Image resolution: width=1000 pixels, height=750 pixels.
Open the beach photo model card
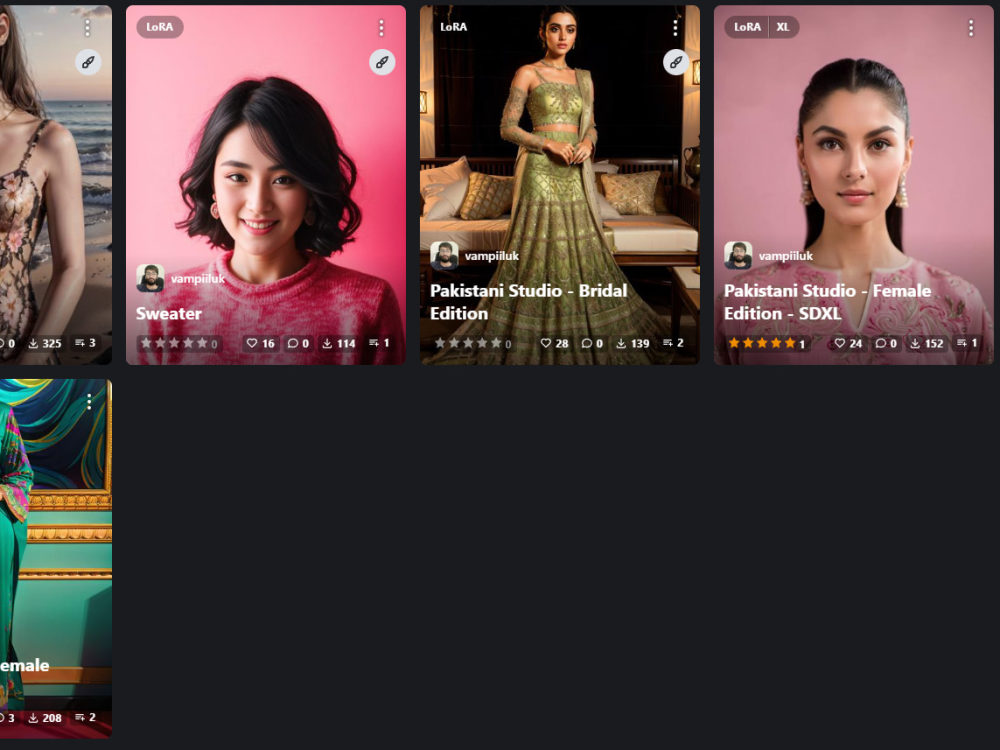(x=55, y=180)
